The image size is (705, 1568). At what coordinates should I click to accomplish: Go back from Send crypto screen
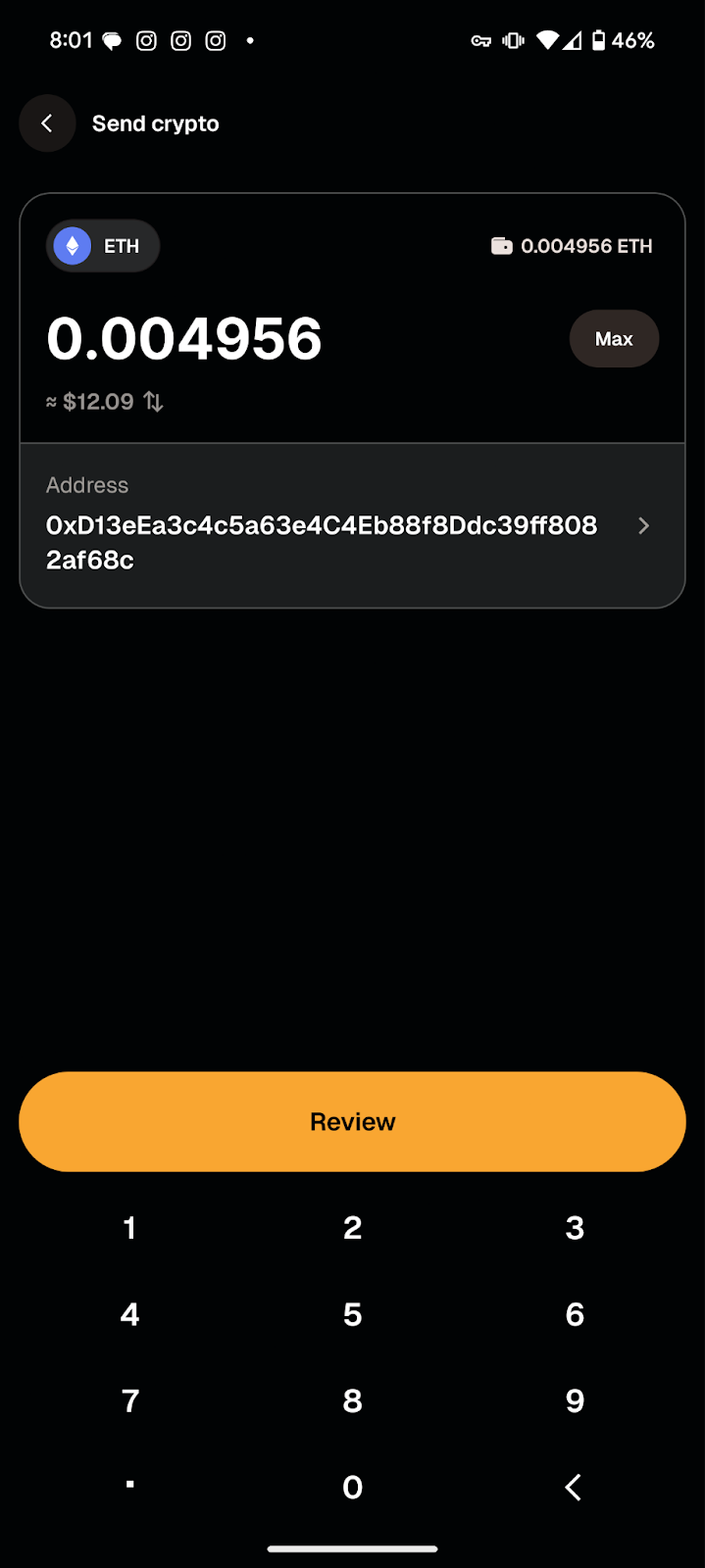point(47,123)
